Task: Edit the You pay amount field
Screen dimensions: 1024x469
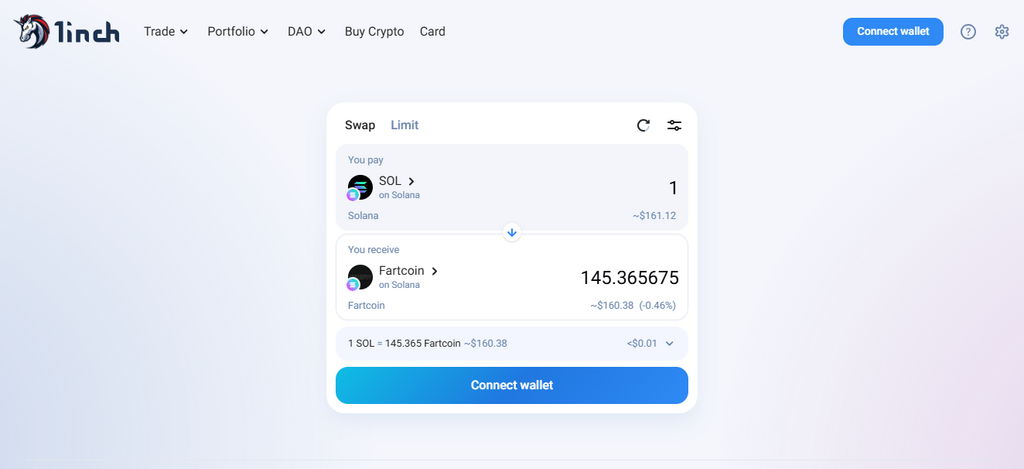Action: pos(620,188)
